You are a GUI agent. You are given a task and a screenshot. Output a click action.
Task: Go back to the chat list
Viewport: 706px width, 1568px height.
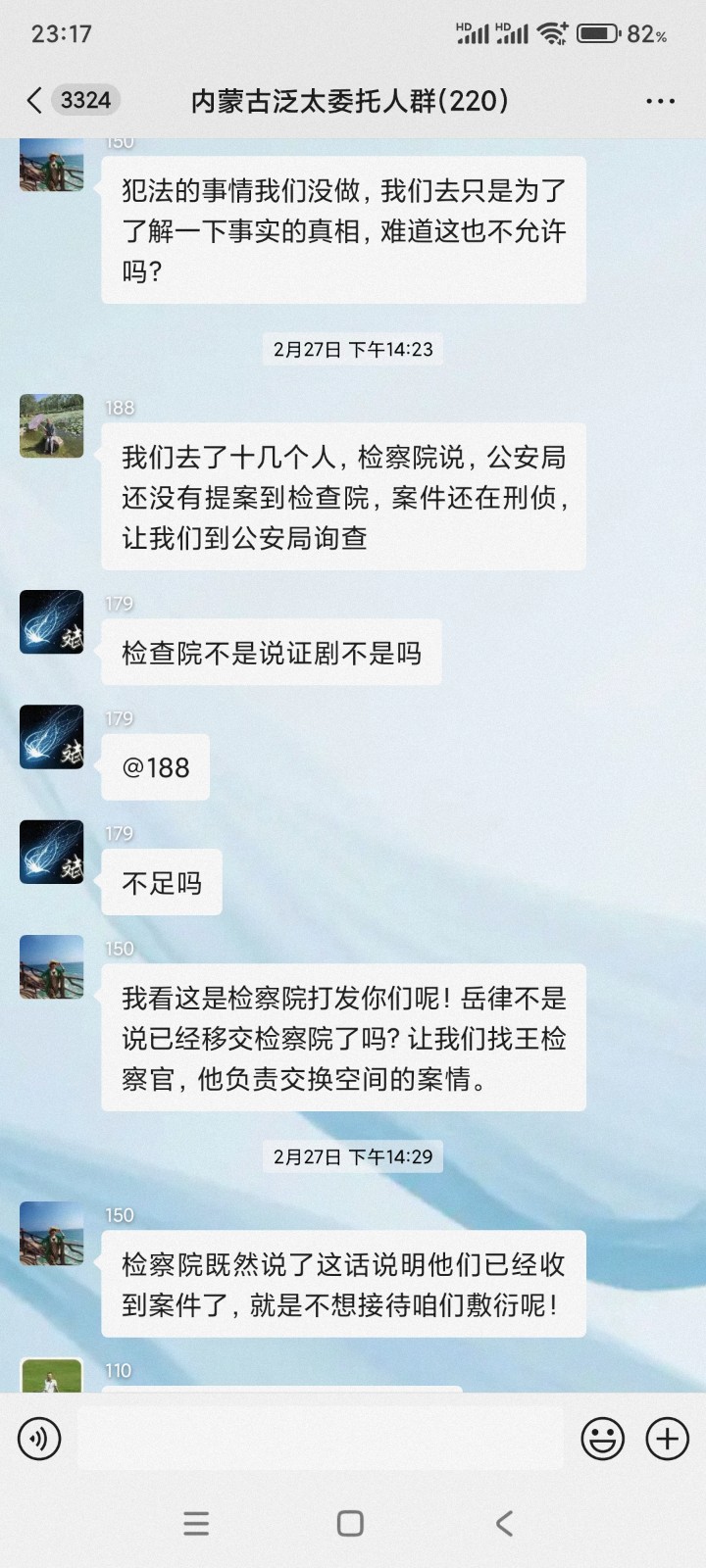tap(35, 100)
